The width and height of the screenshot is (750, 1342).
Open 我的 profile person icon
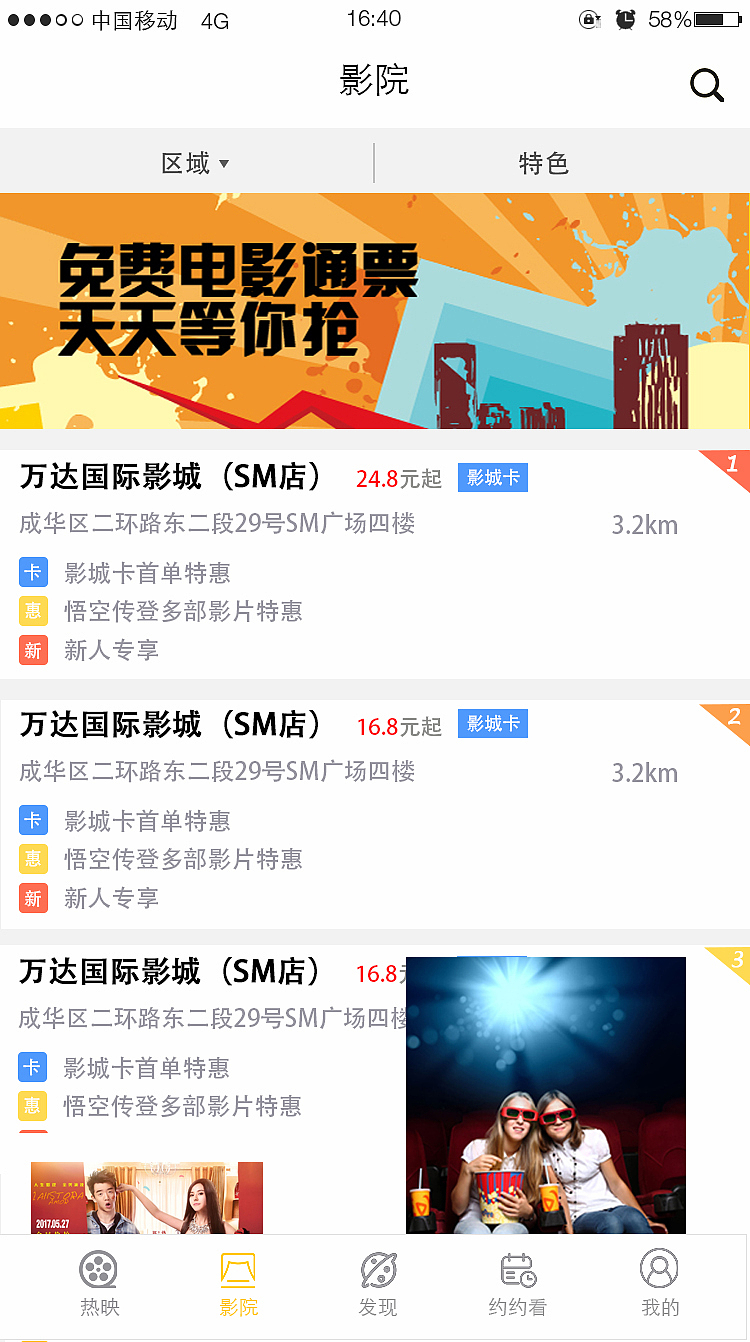coord(658,1268)
